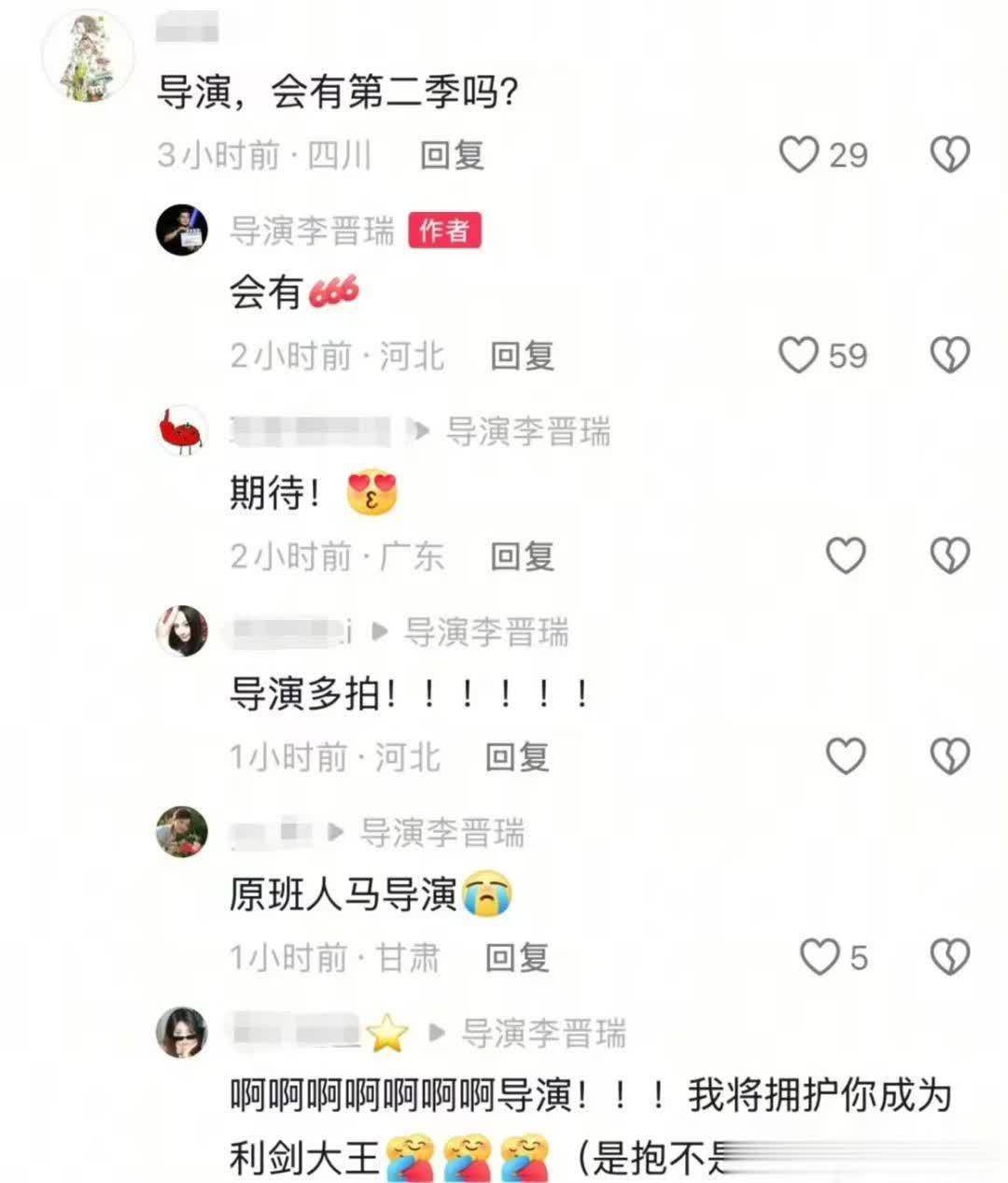Reply to the 四川 comment about 第二季

click(452, 155)
